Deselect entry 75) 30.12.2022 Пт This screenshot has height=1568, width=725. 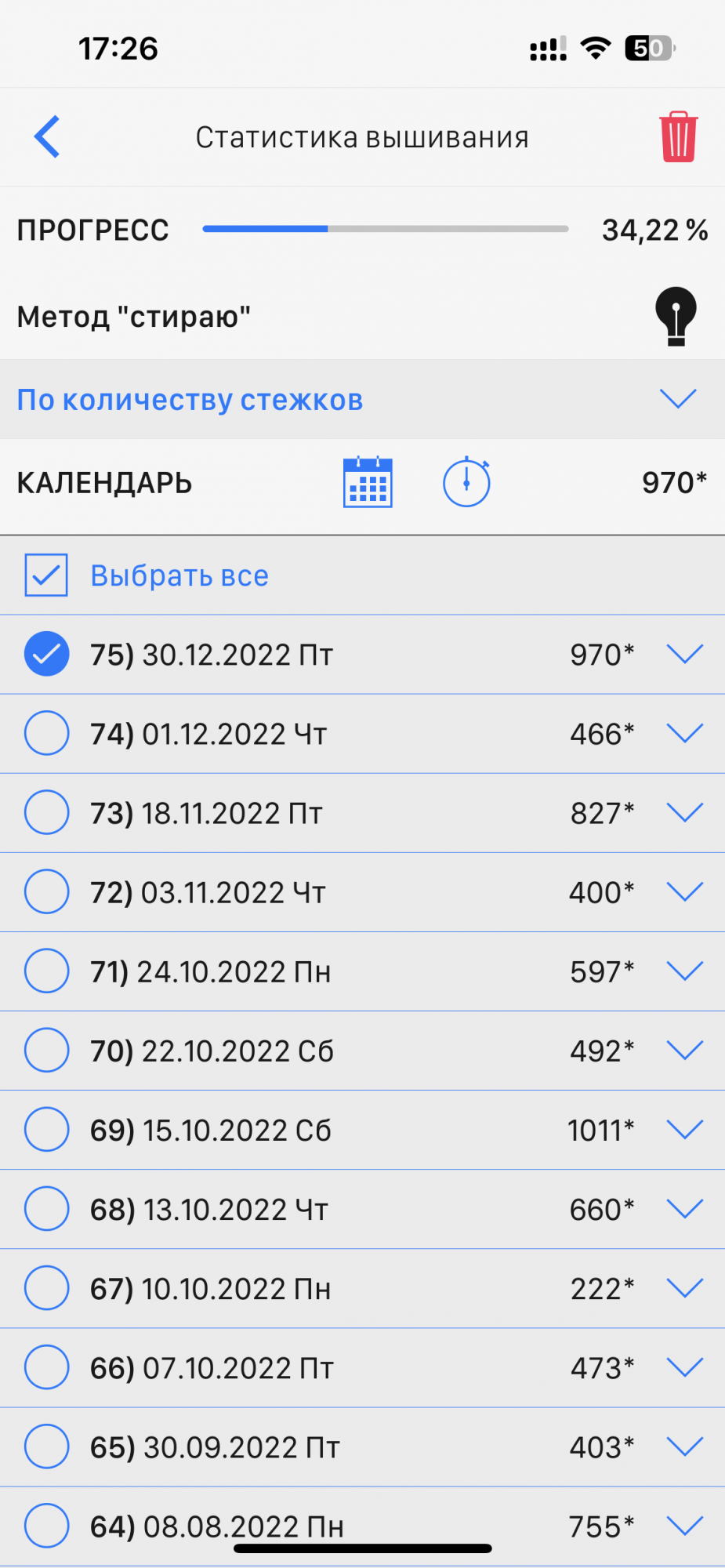pyautogui.click(x=47, y=654)
